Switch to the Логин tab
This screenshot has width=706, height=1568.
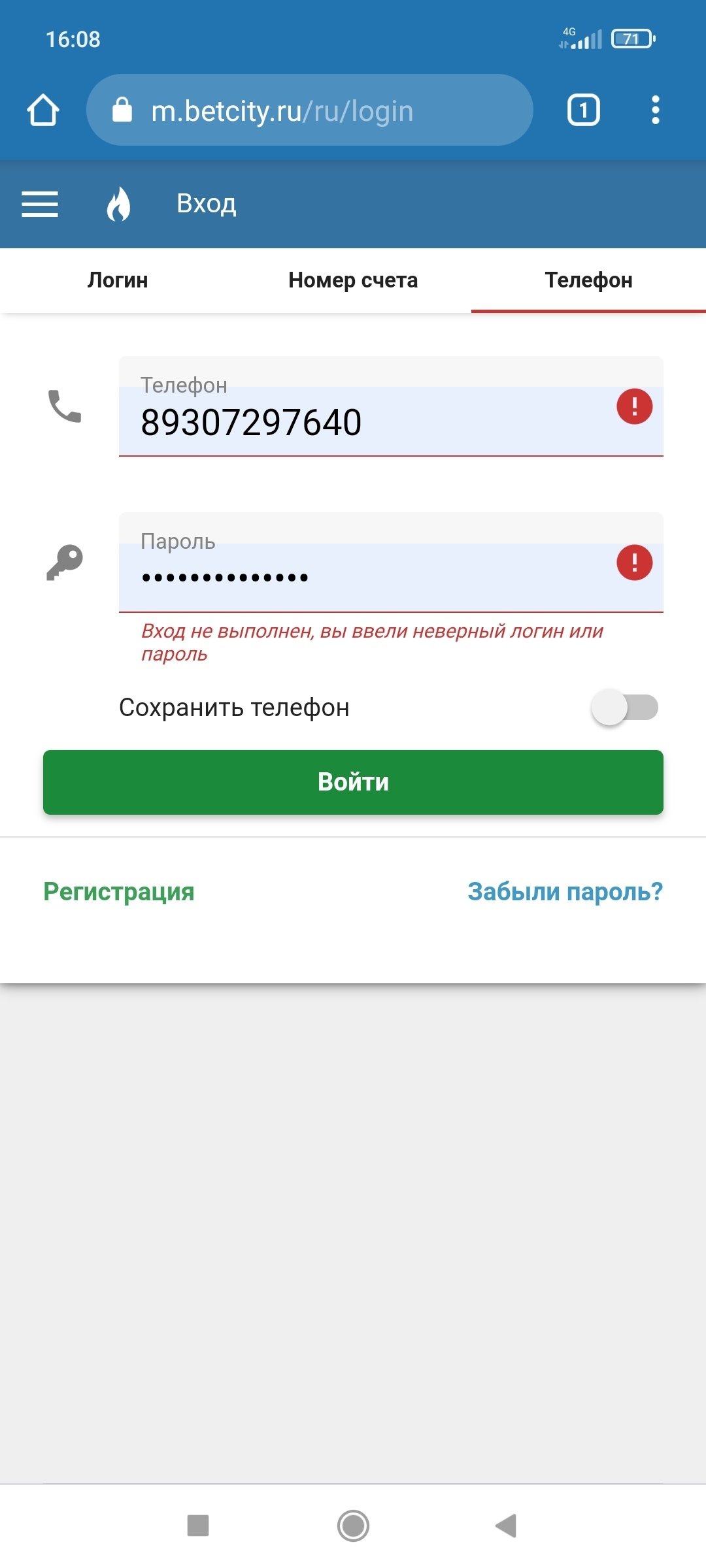coord(118,280)
